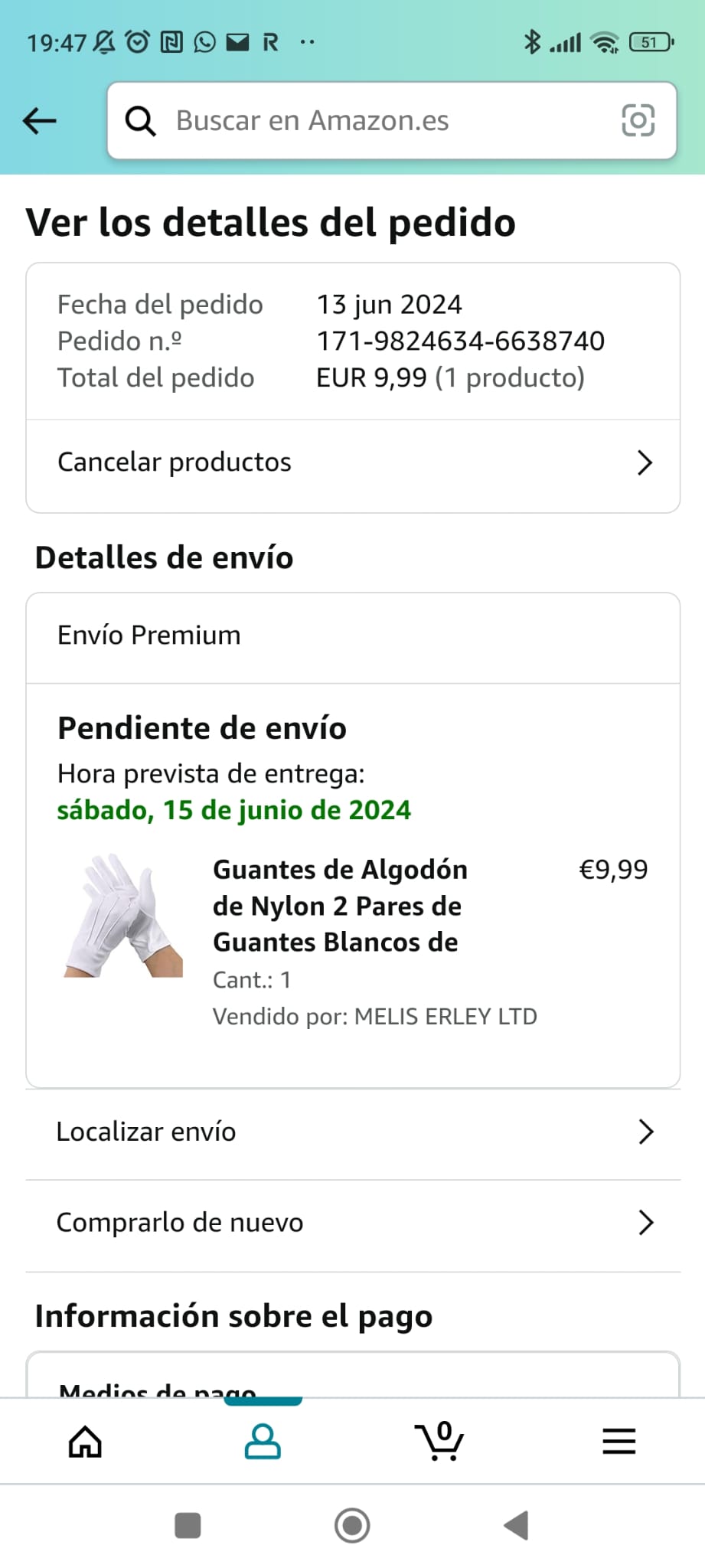Viewport: 705px width, 1568px height.
Task: Tap the system back triangle button
Action: (x=517, y=1525)
